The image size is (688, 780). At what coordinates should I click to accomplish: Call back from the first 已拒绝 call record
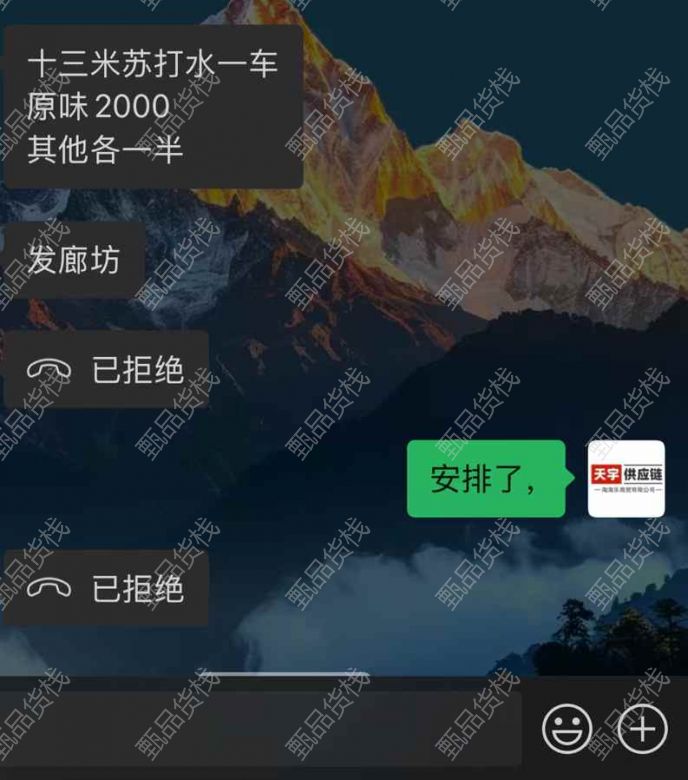pyautogui.click(x=106, y=370)
